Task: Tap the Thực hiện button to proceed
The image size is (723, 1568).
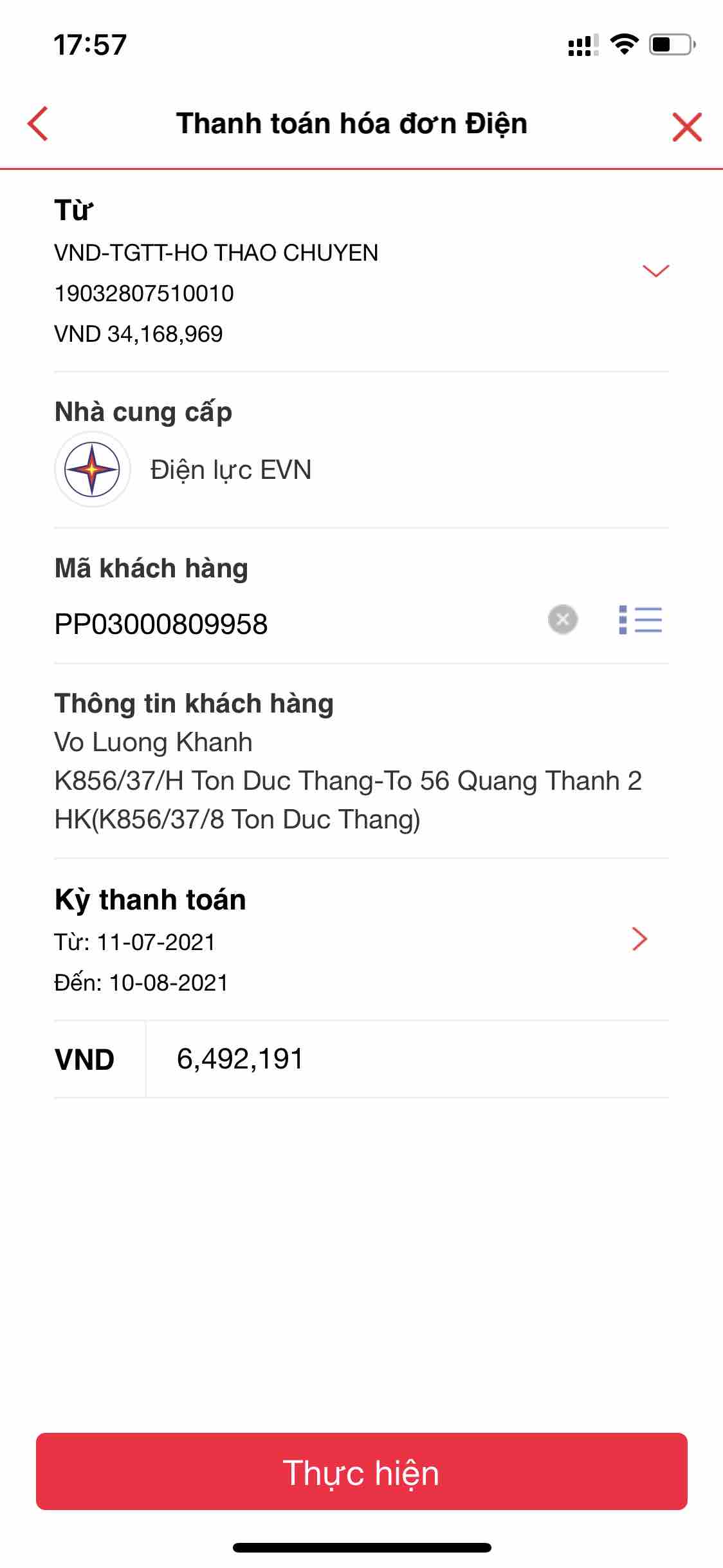Action: pyautogui.click(x=361, y=1471)
